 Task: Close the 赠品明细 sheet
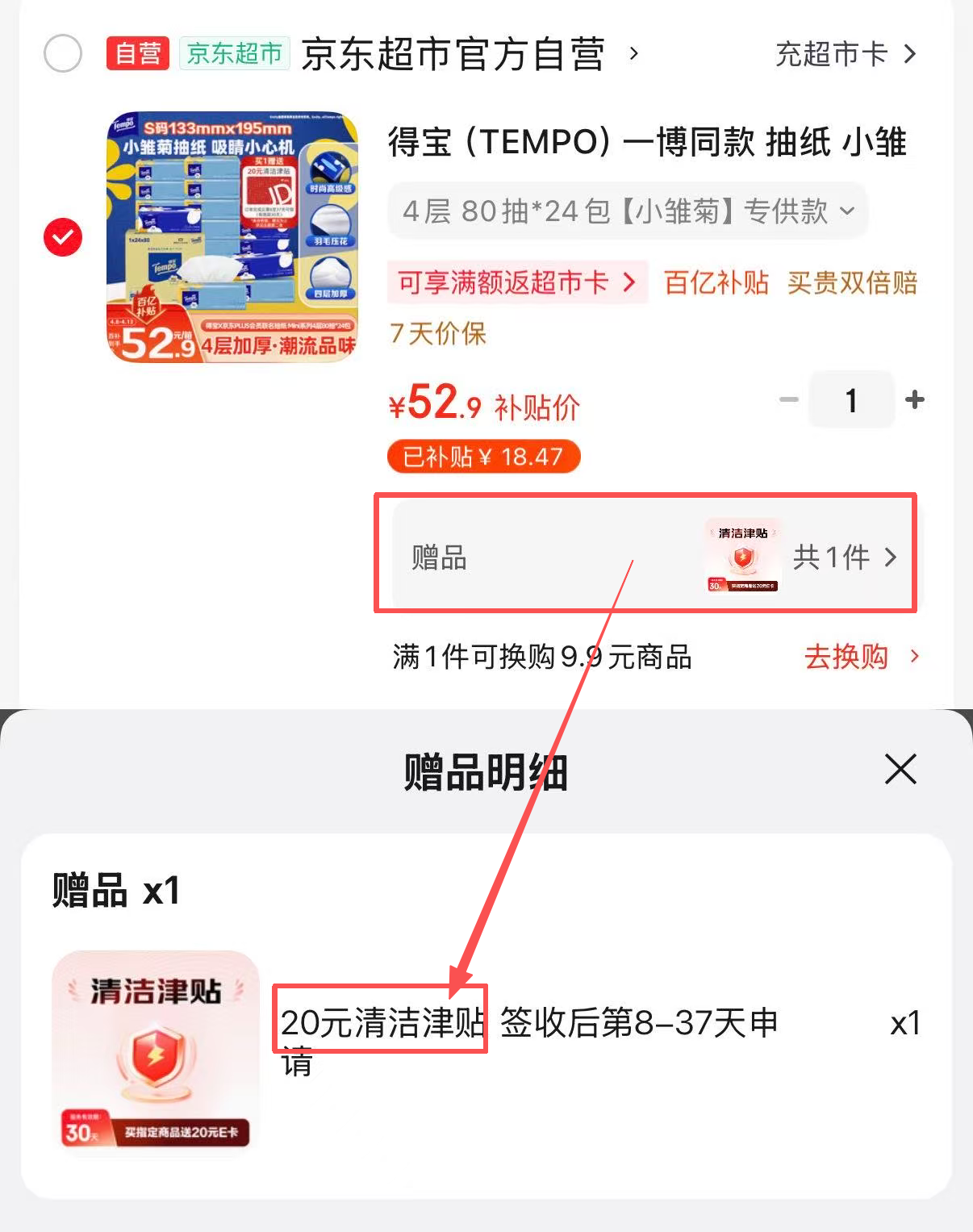tap(900, 769)
